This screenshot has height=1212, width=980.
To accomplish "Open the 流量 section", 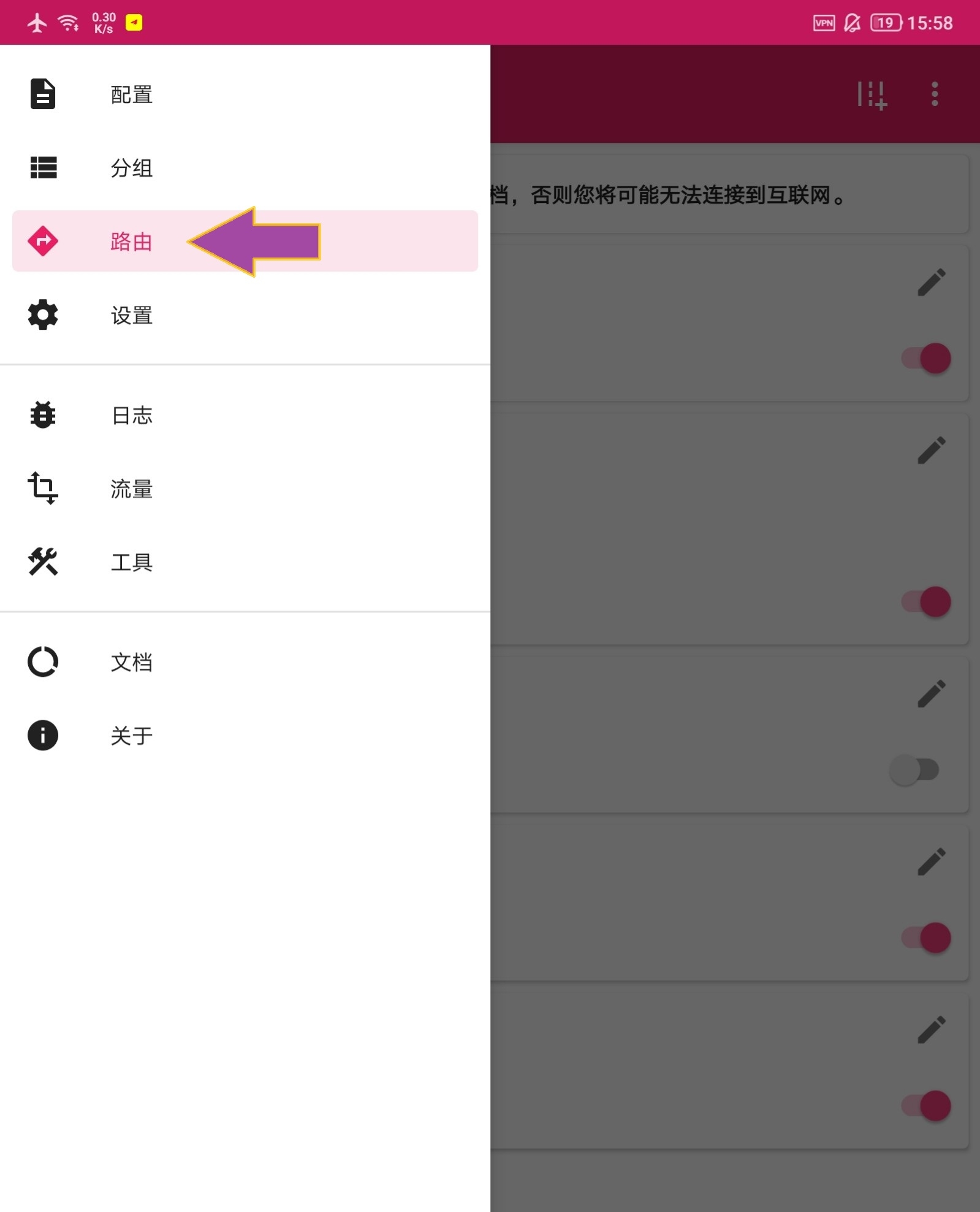I will 131,489.
